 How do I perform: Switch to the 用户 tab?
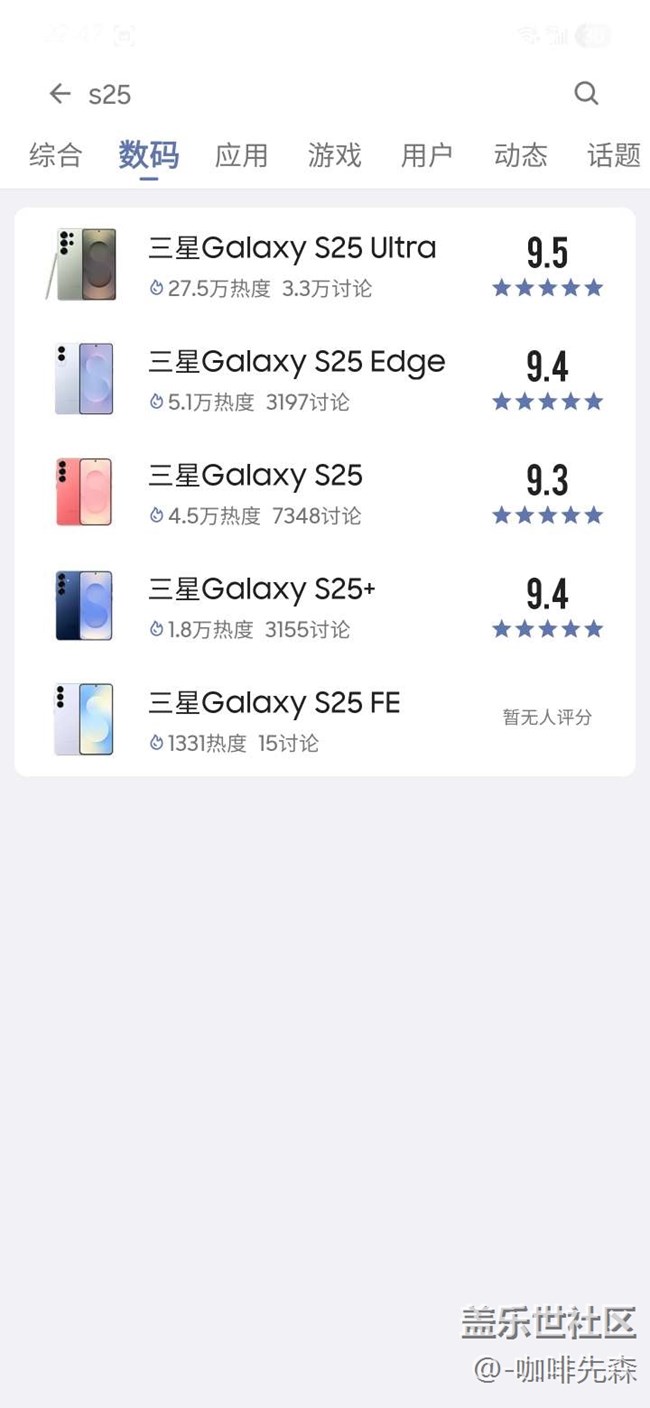427,155
